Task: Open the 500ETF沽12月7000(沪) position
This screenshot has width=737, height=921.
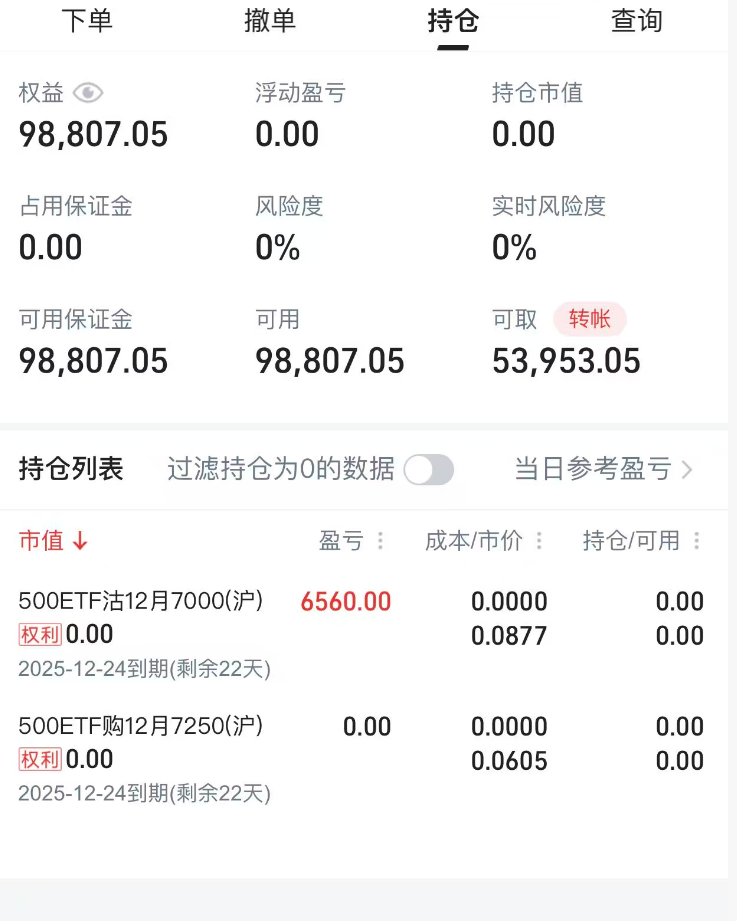Action: [141, 601]
